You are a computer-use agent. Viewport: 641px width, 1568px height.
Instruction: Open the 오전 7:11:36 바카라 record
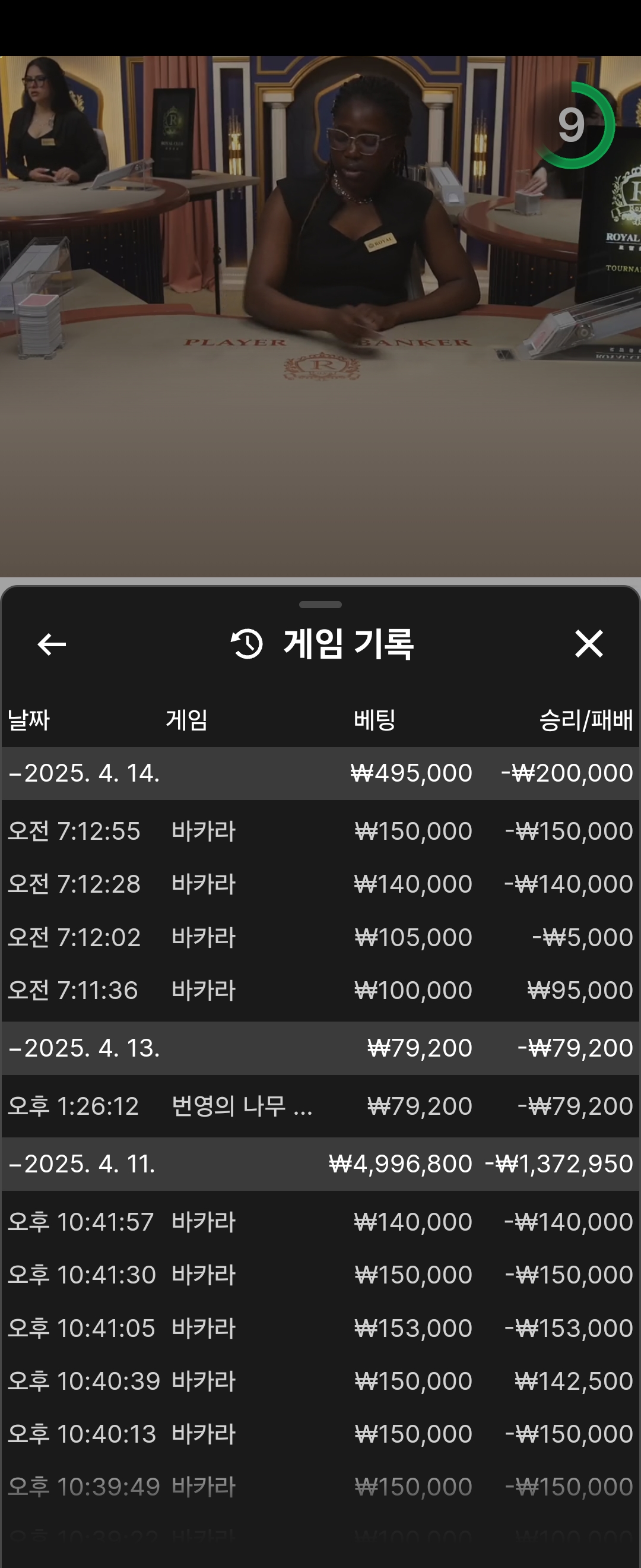pyautogui.click(x=320, y=990)
